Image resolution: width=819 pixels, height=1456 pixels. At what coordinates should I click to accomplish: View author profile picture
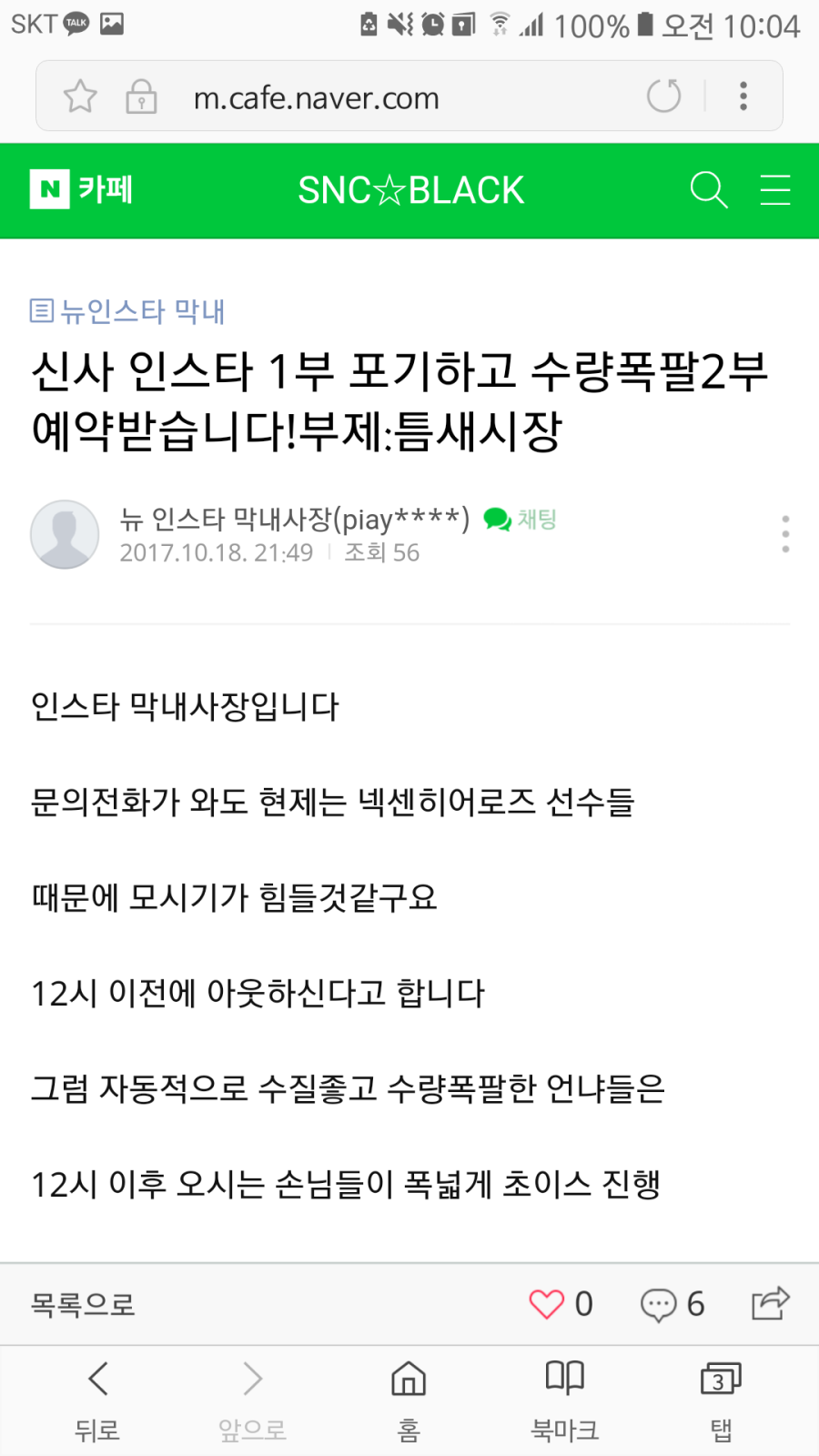pos(65,534)
